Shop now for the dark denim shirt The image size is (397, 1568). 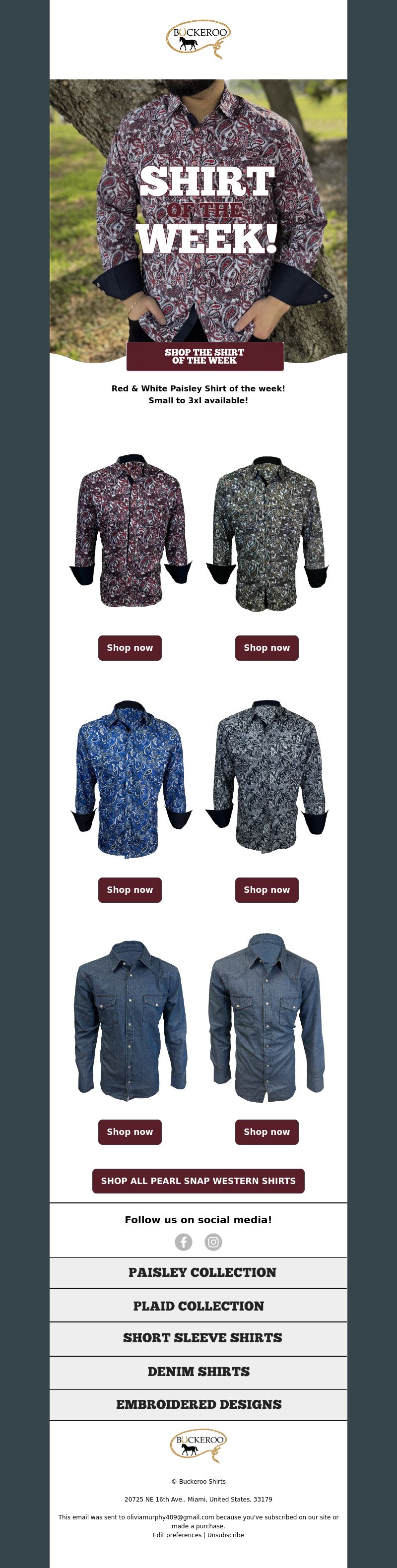[130, 1131]
